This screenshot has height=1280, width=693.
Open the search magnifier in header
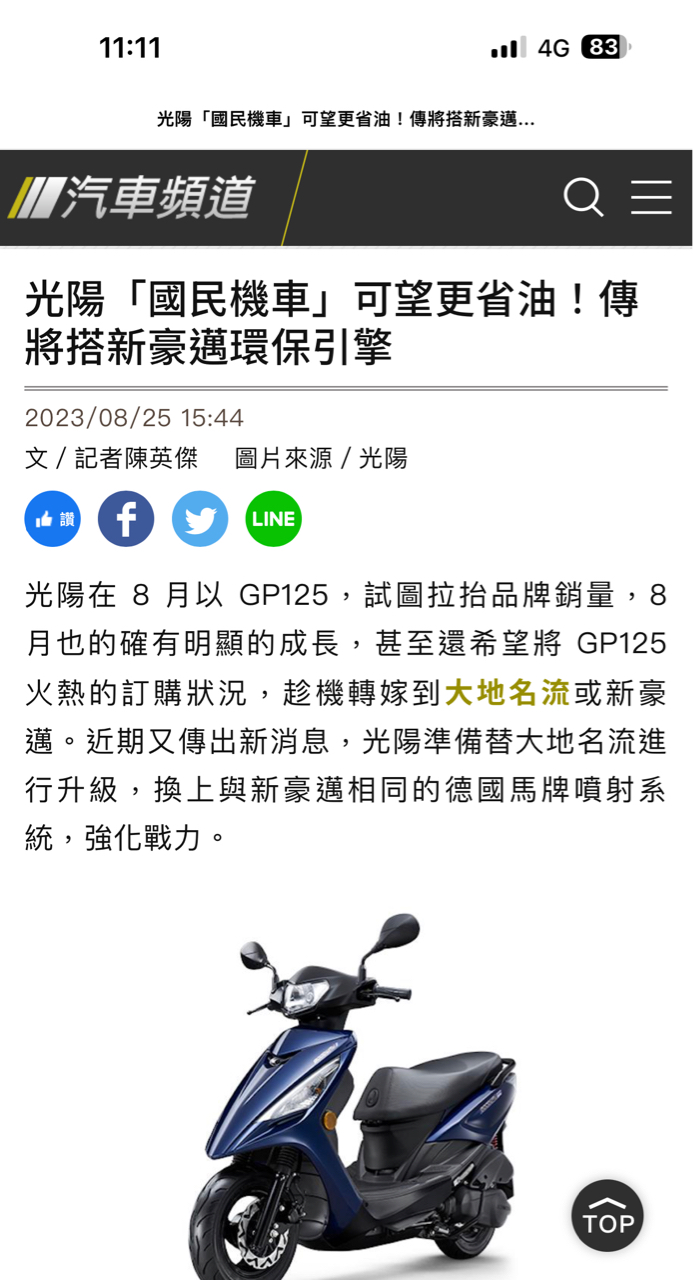click(x=583, y=197)
